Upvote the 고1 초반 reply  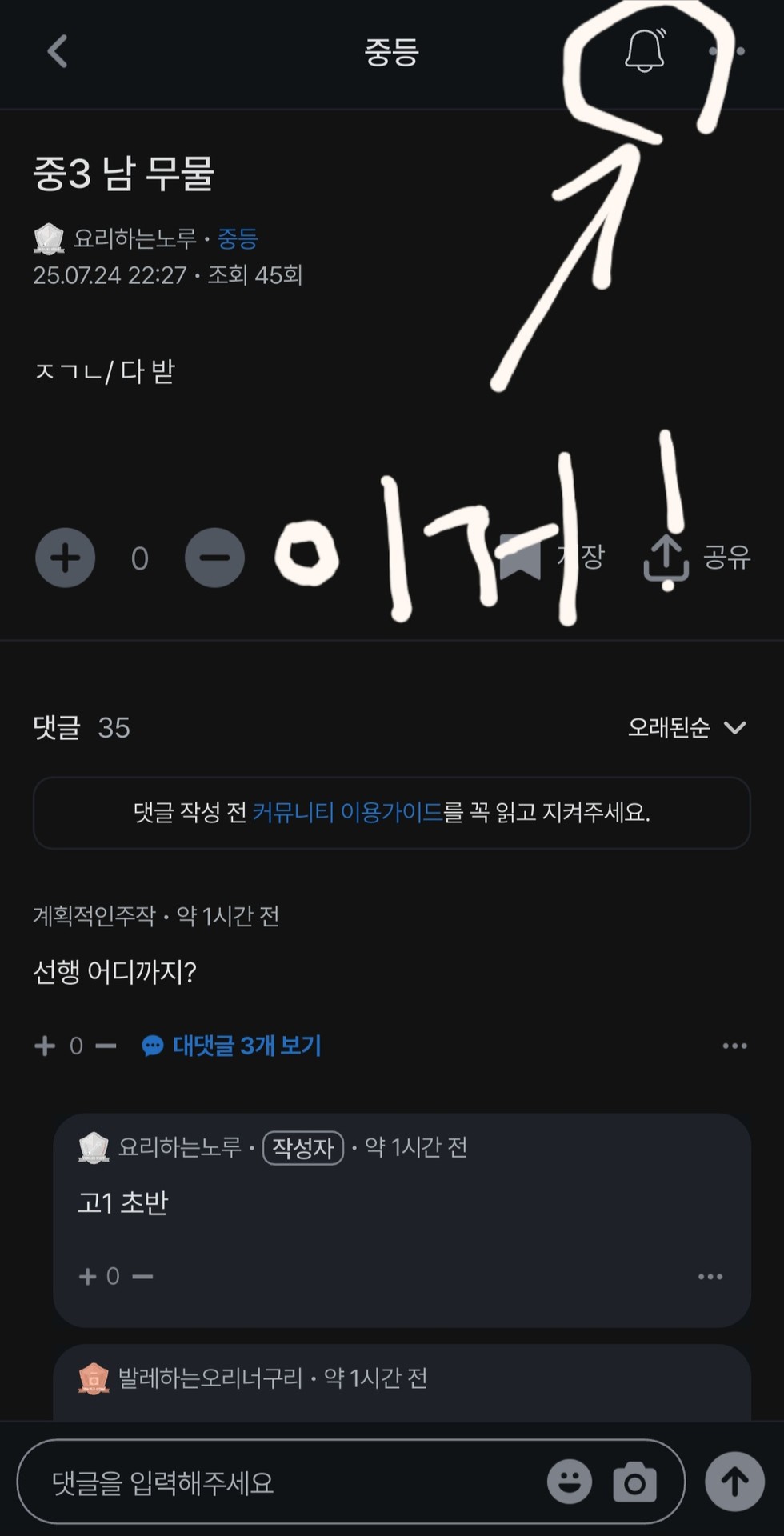coord(88,1276)
